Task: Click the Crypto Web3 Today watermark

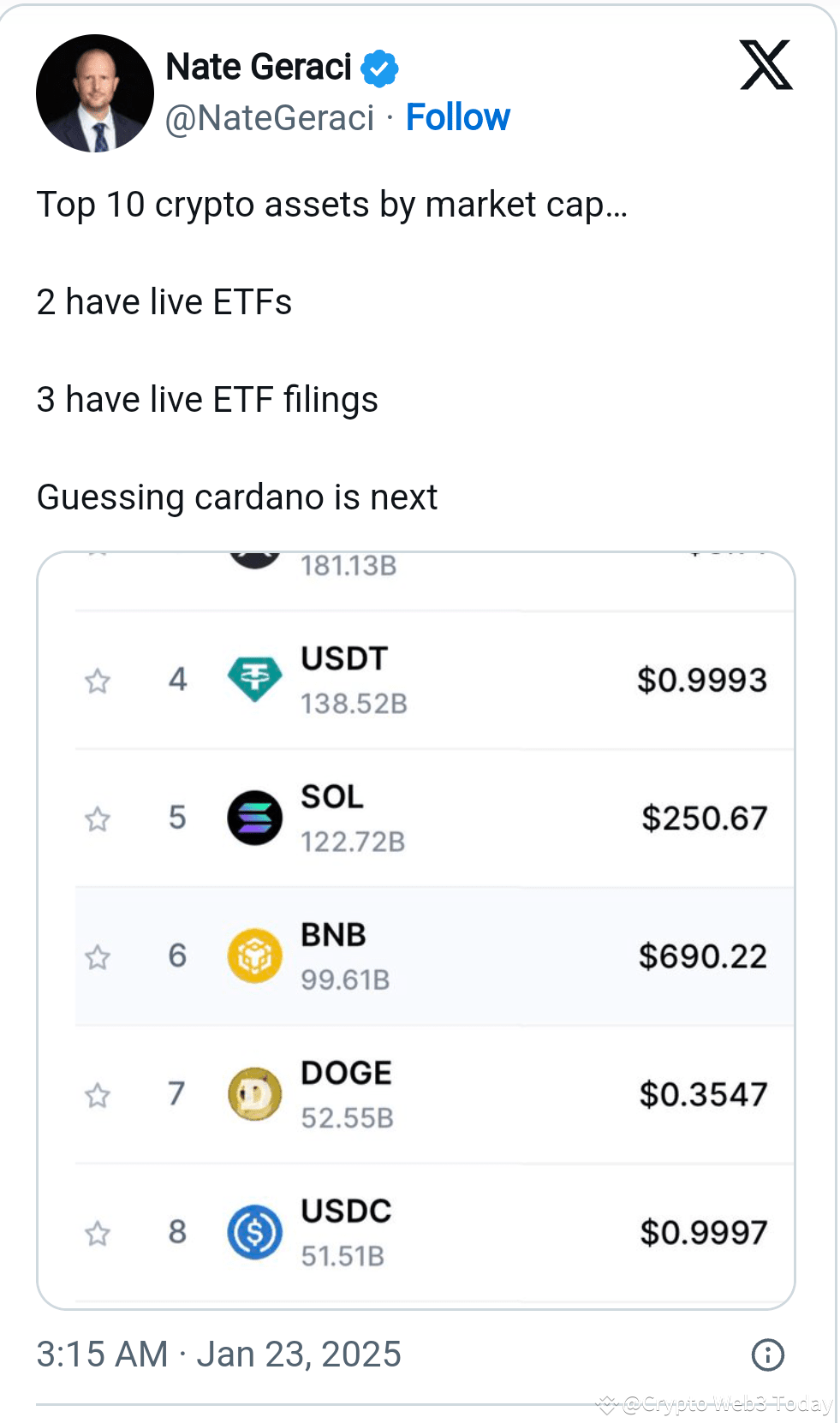Action: coord(712,1399)
